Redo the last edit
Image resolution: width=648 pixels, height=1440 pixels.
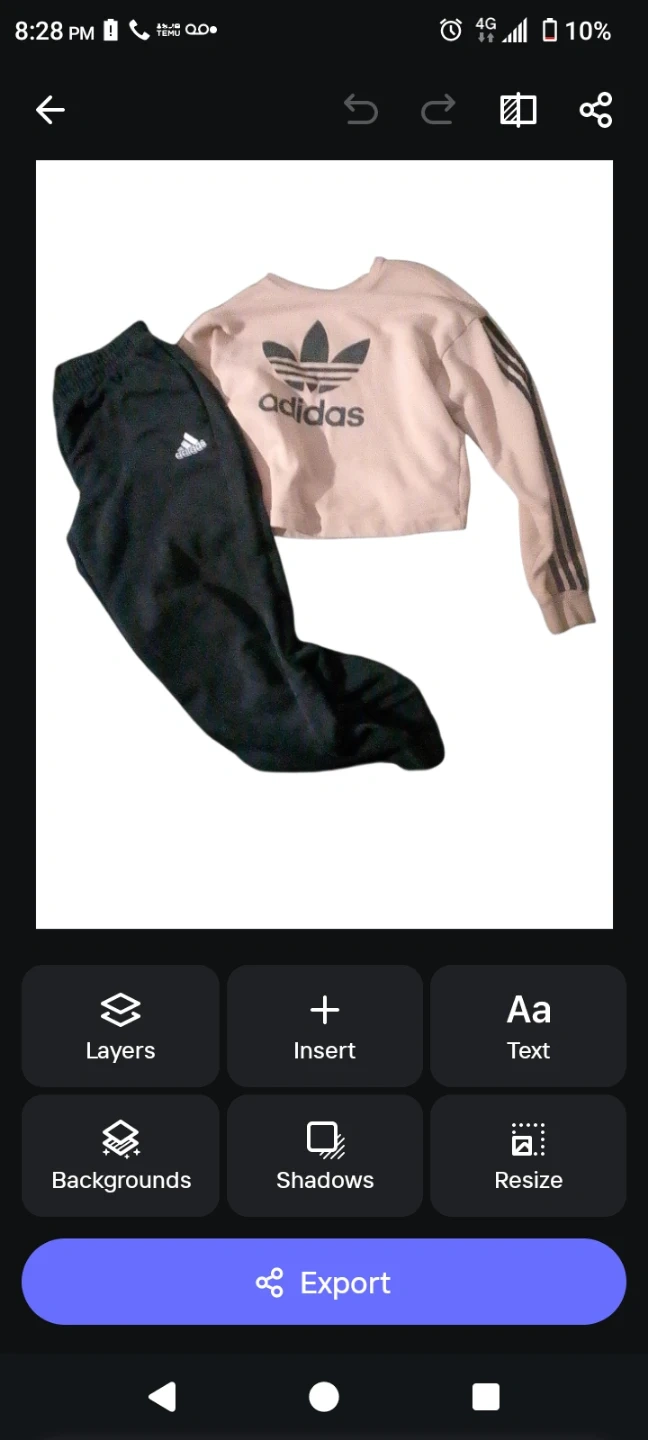pyautogui.click(x=438, y=110)
